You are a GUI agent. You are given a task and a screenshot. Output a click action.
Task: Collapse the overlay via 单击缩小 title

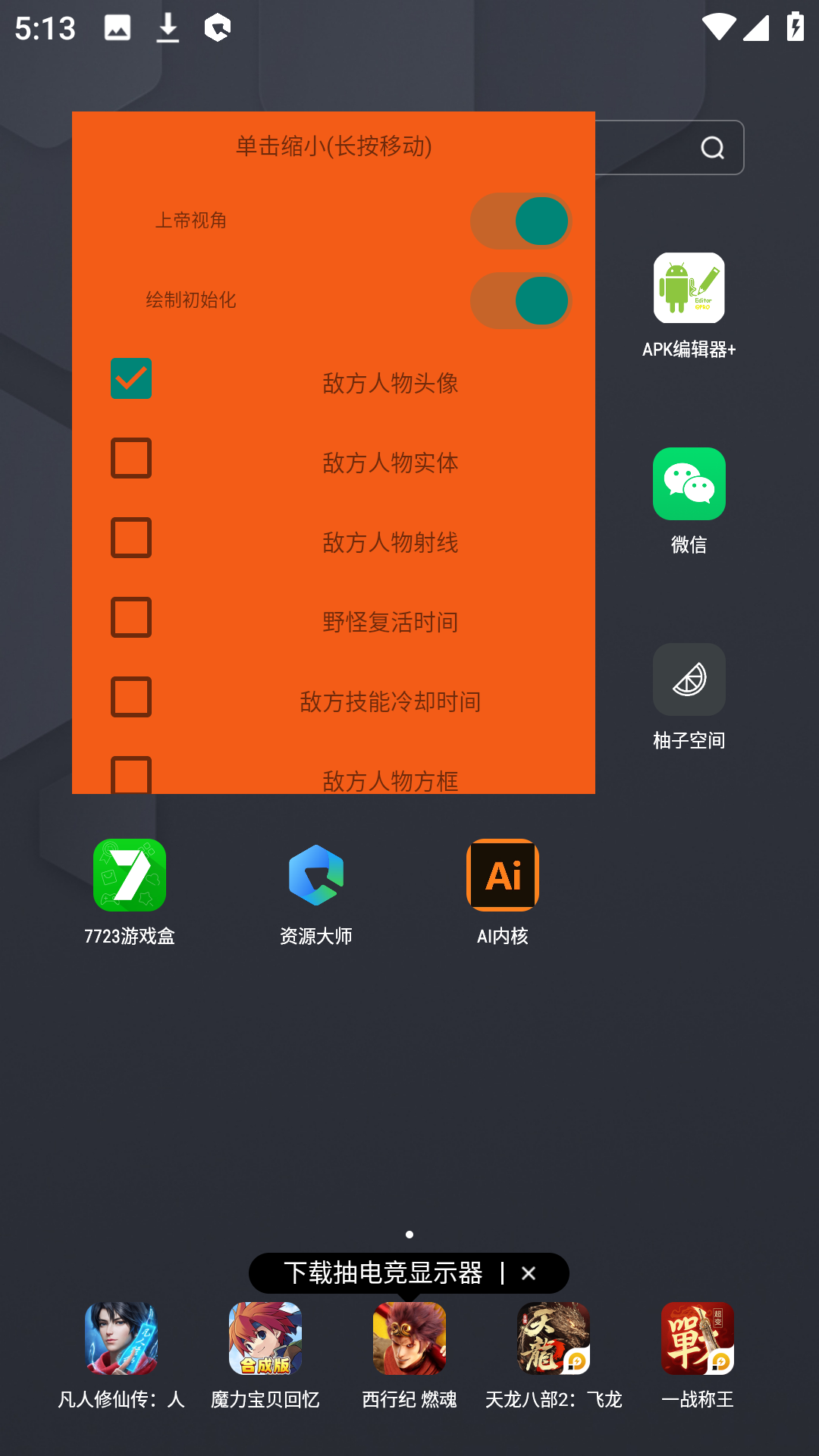coord(334,146)
